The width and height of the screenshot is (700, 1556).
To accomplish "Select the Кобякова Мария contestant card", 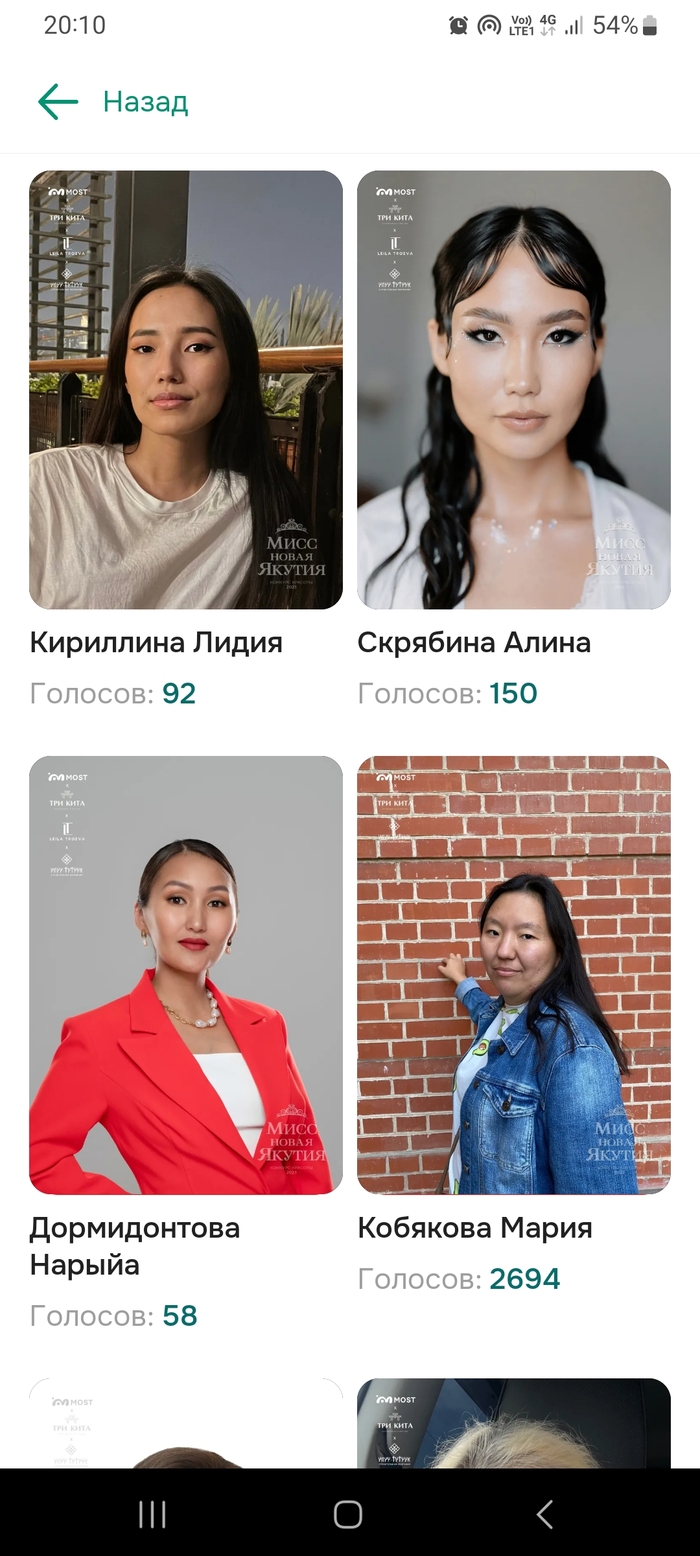I will pos(513,975).
